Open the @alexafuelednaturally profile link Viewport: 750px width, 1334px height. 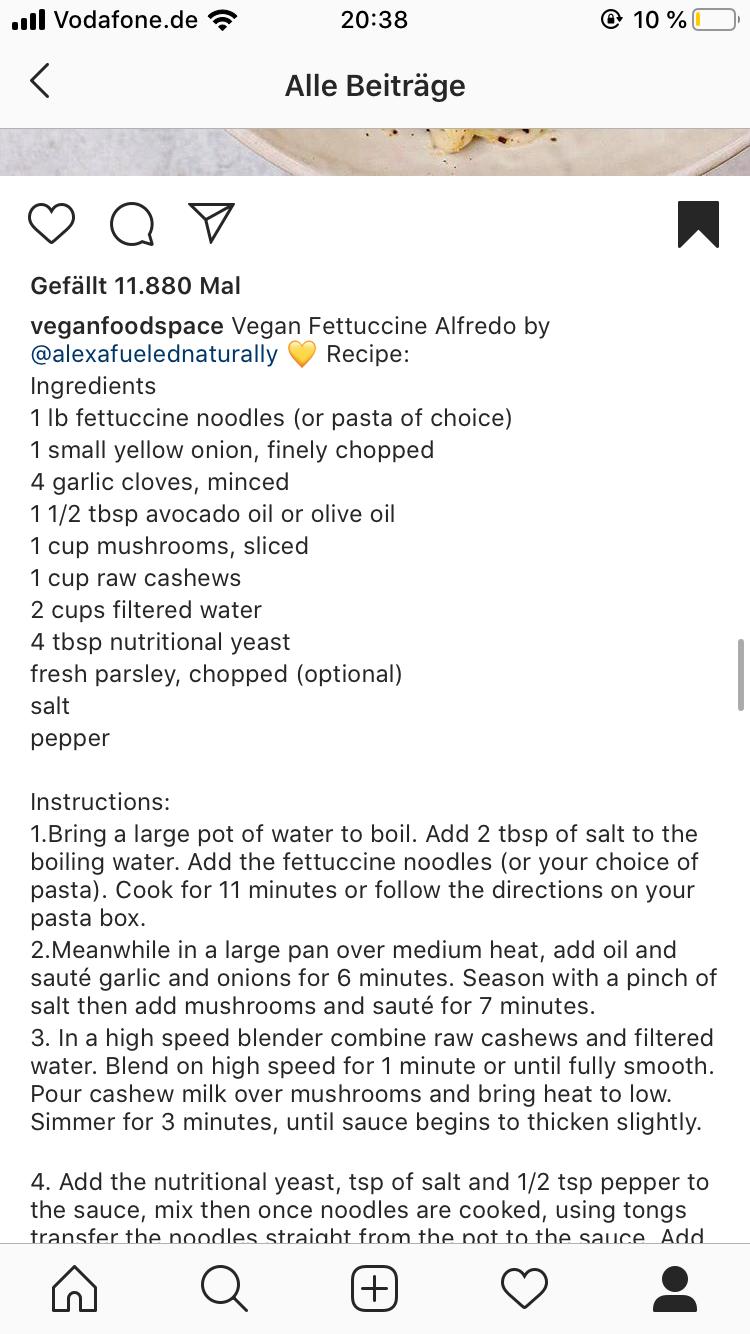(154, 354)
